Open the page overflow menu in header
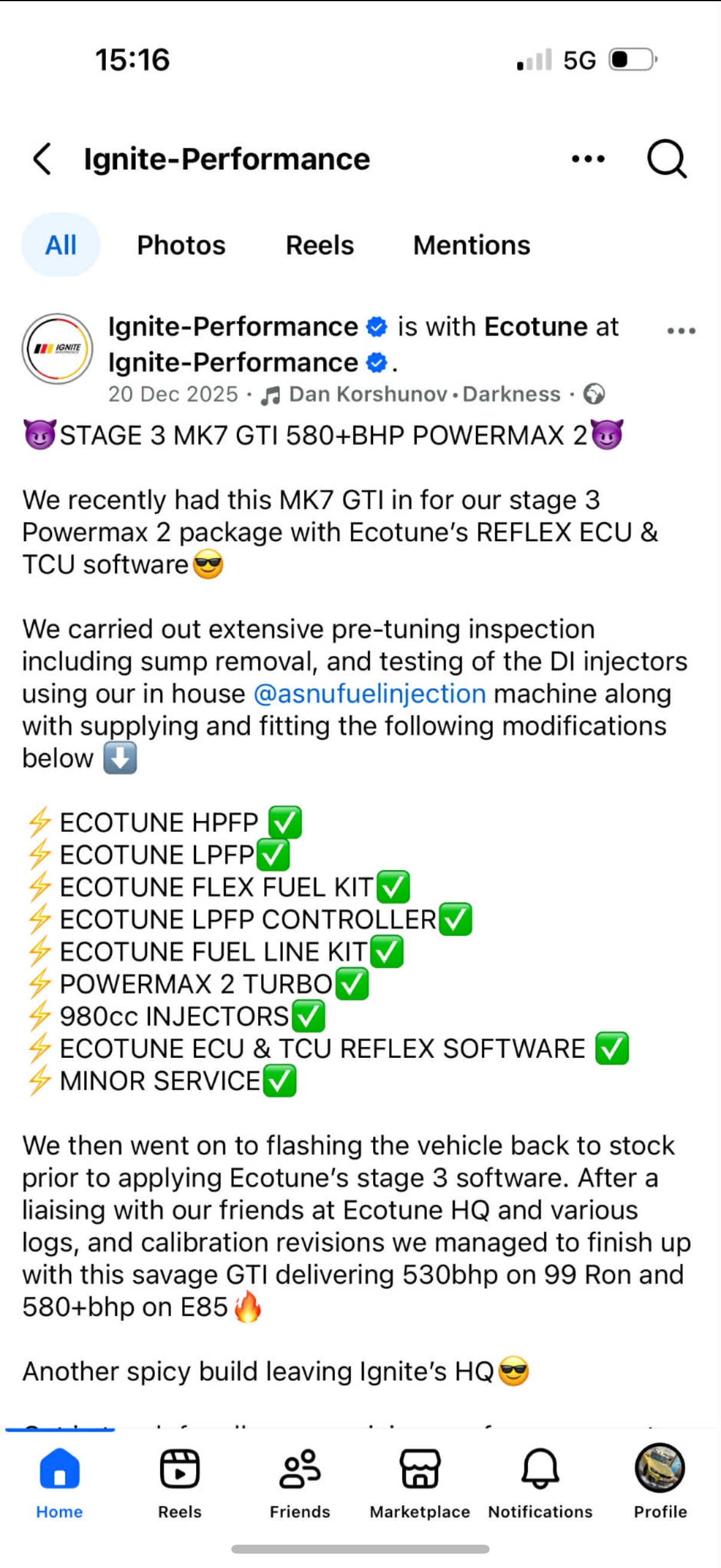The image size is (721, 1568). pyautogui.click(x=588, y=160)
